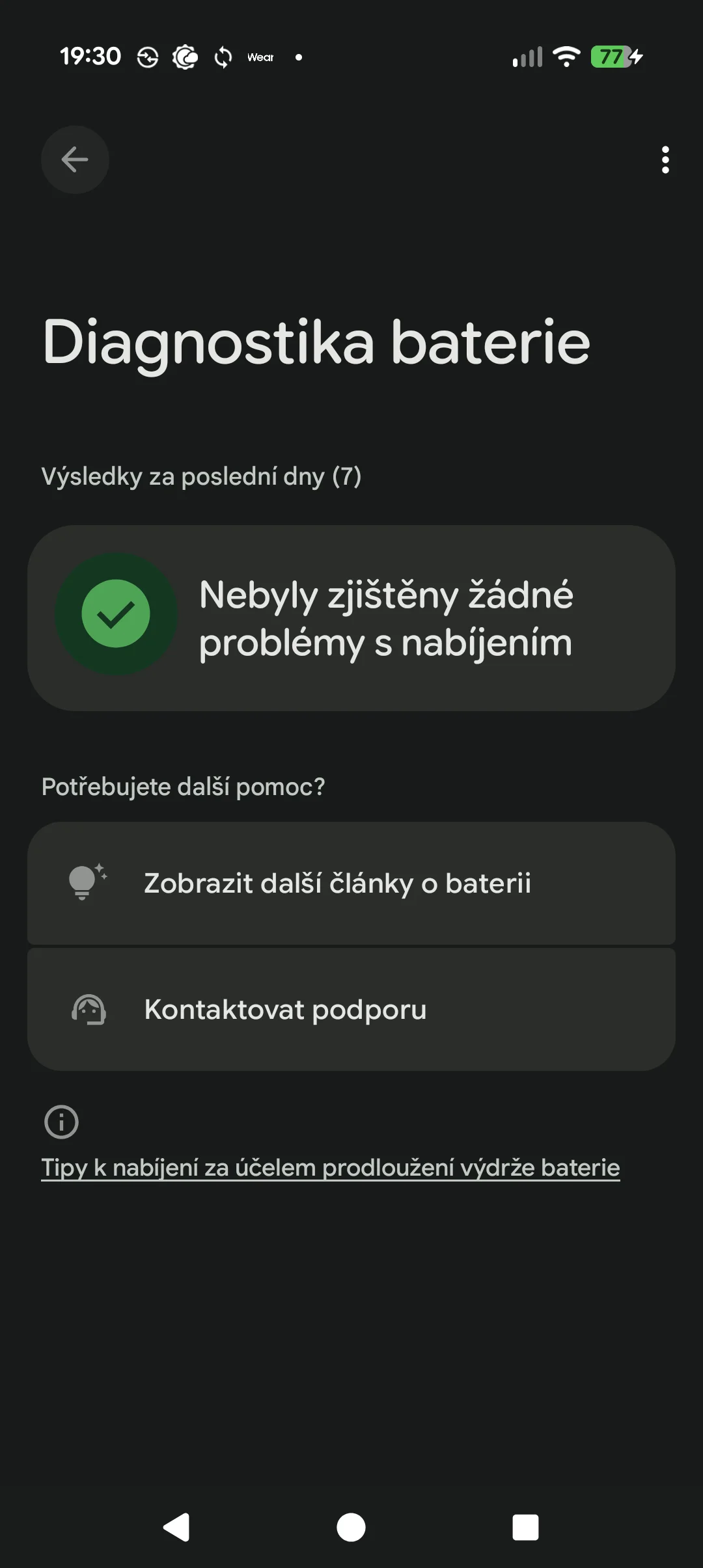This screenshot has width=703, height=1568.
Task: Select 'Kontaktovat podporu'
Action: point(351,1009)
